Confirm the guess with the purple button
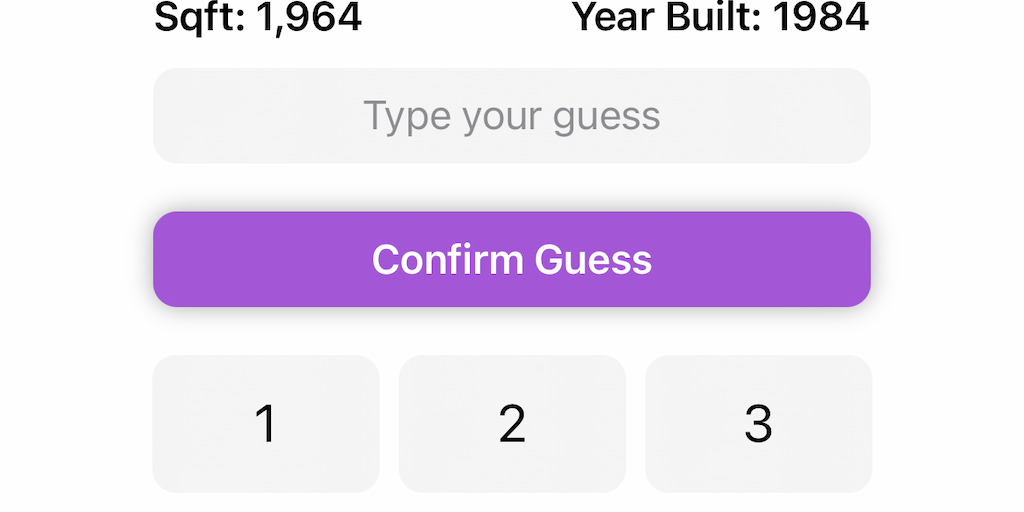 [511, 259]
